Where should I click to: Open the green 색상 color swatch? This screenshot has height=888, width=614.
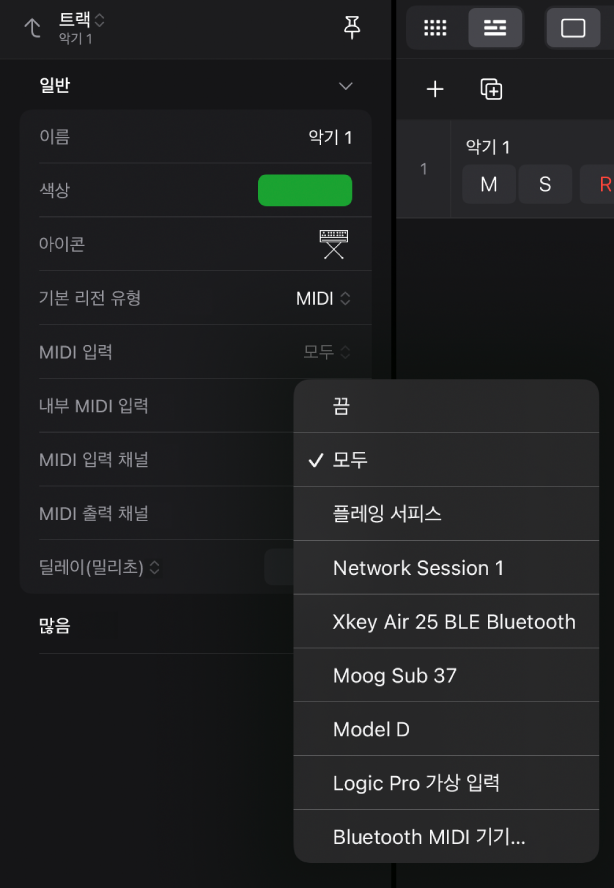click(x=305, y=190)
